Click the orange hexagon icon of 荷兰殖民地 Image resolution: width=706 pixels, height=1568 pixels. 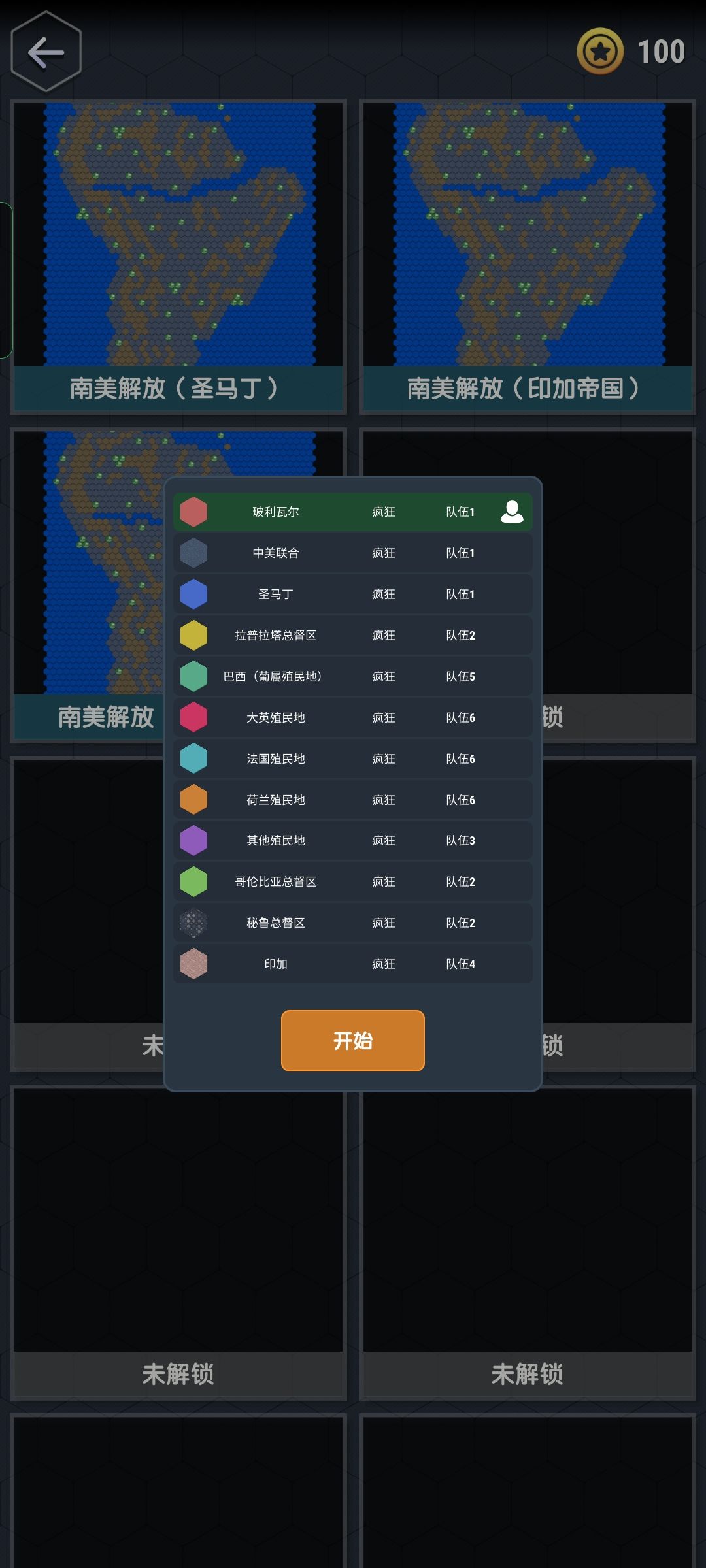[x=193, y=799]
